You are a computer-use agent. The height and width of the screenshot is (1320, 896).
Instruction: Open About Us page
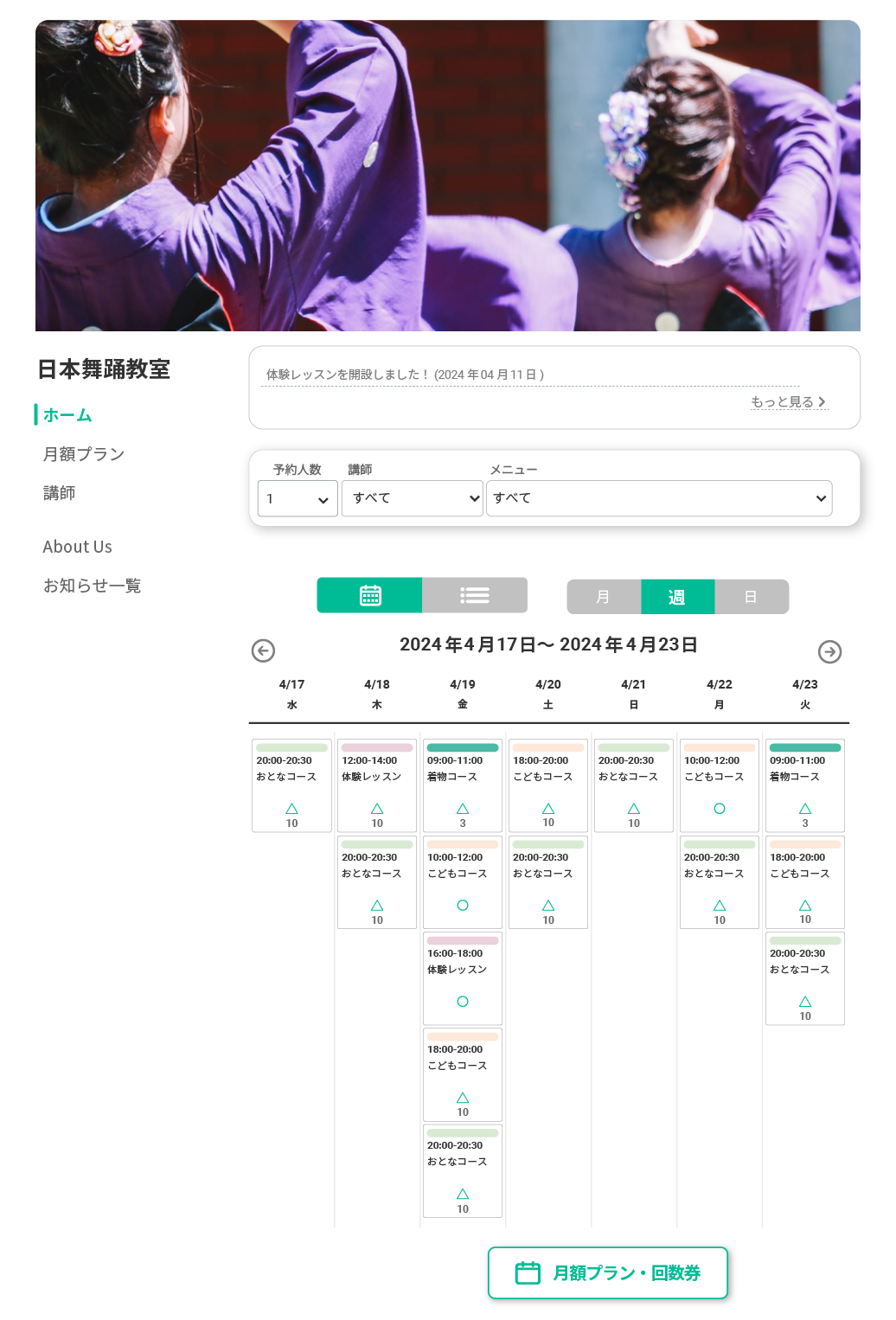pos(77,547)
